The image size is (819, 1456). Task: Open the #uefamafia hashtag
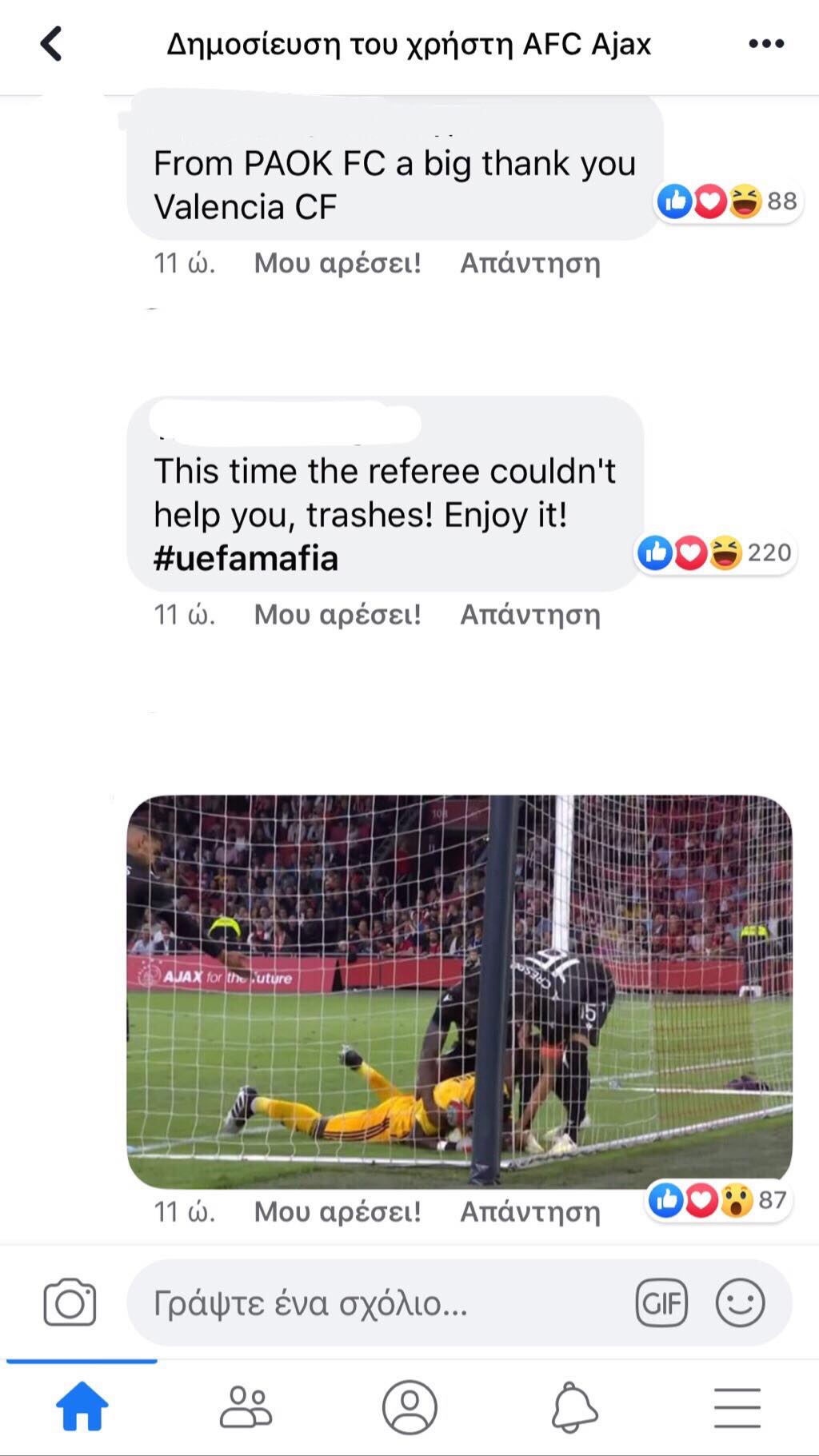pos(246,558)
